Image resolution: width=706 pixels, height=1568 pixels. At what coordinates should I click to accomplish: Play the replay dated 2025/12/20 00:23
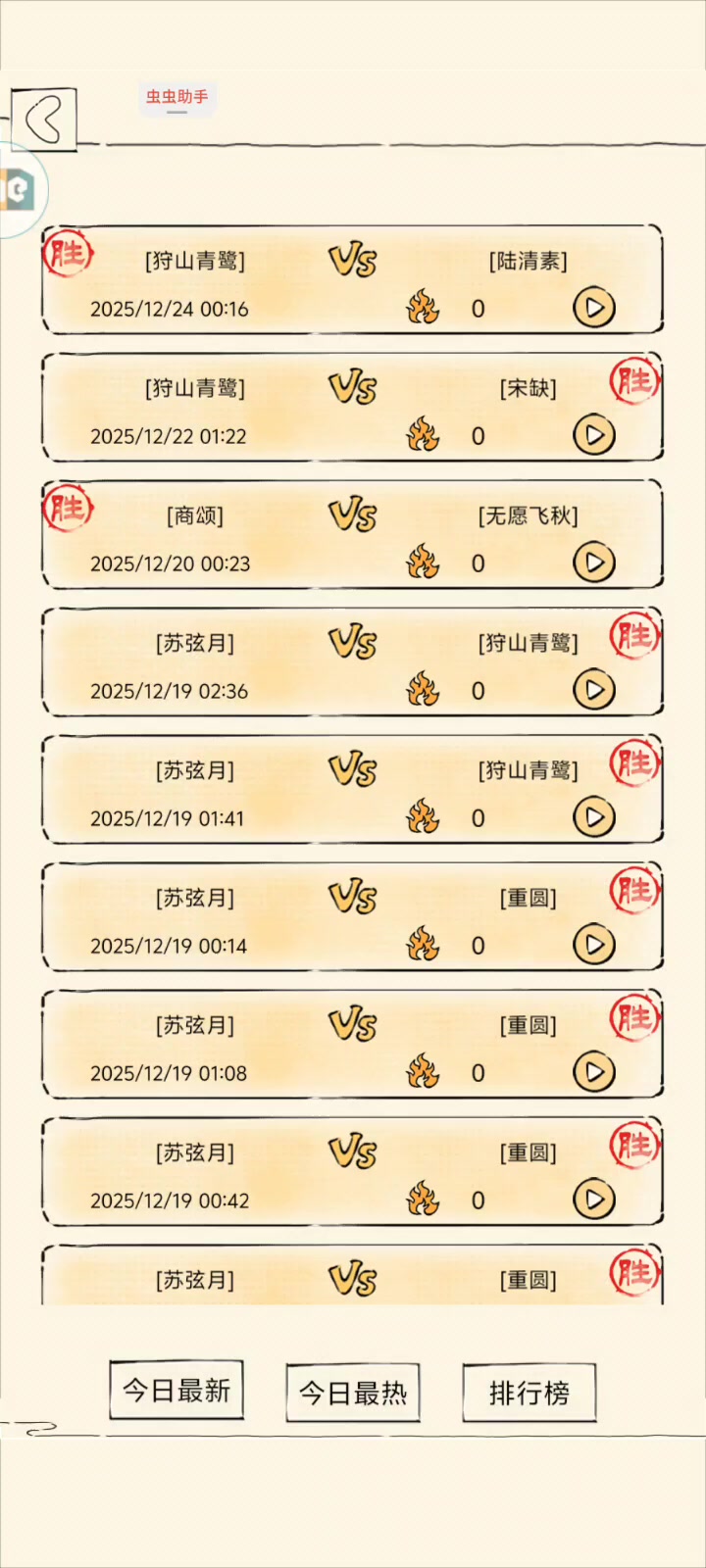click(x=593, y=563)
